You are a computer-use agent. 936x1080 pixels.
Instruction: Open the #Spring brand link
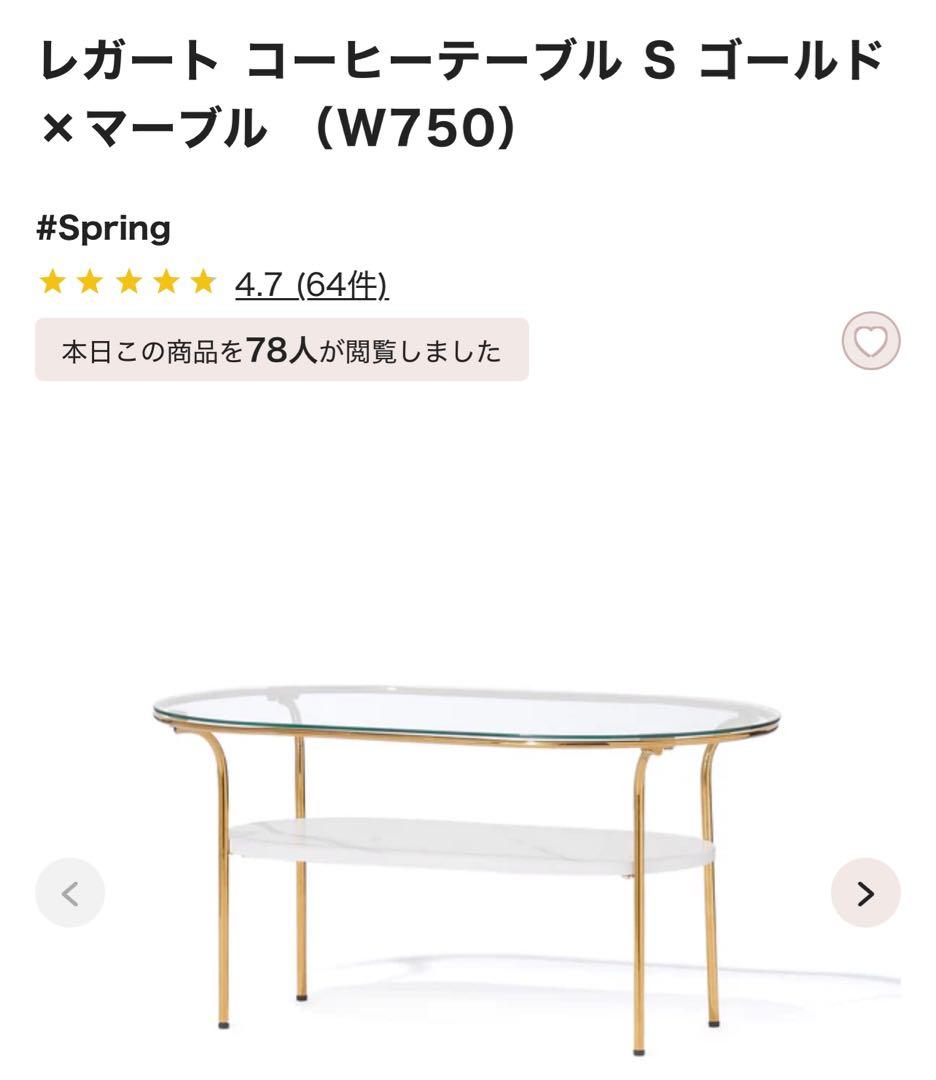(x=103, y=228)
